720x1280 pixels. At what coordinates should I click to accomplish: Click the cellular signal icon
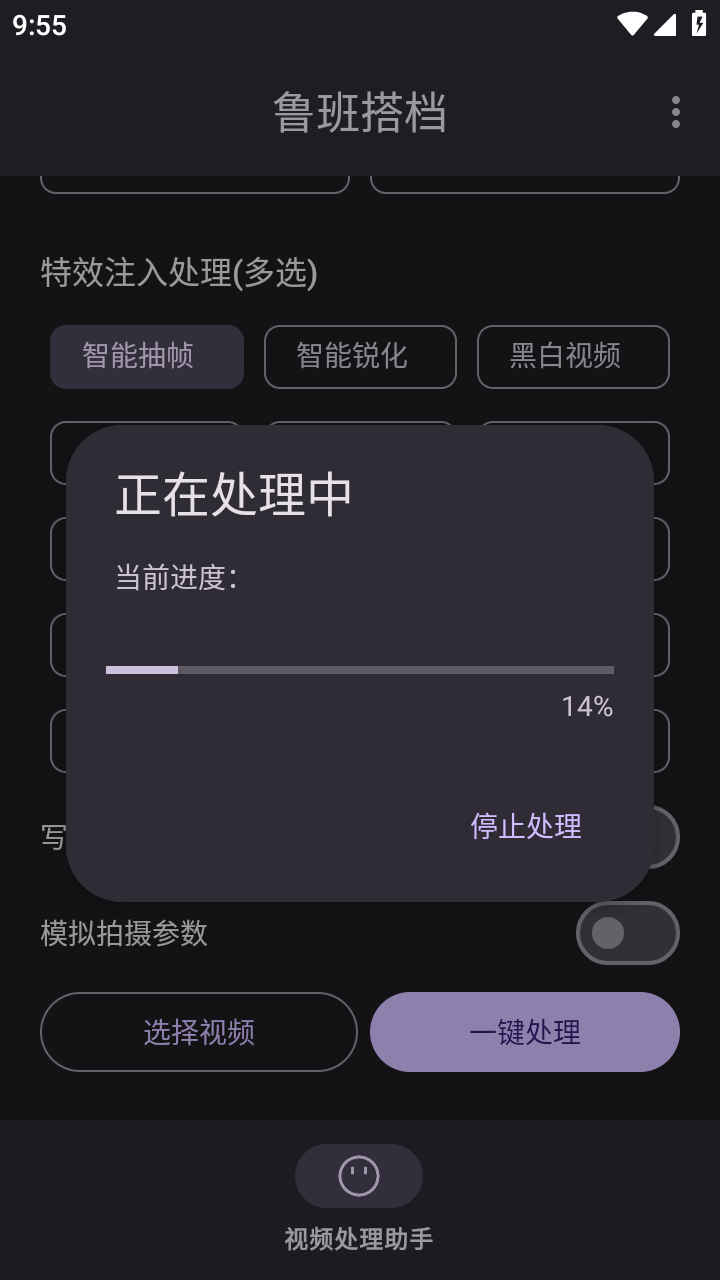pyautogui.click(x=666, y=25)
